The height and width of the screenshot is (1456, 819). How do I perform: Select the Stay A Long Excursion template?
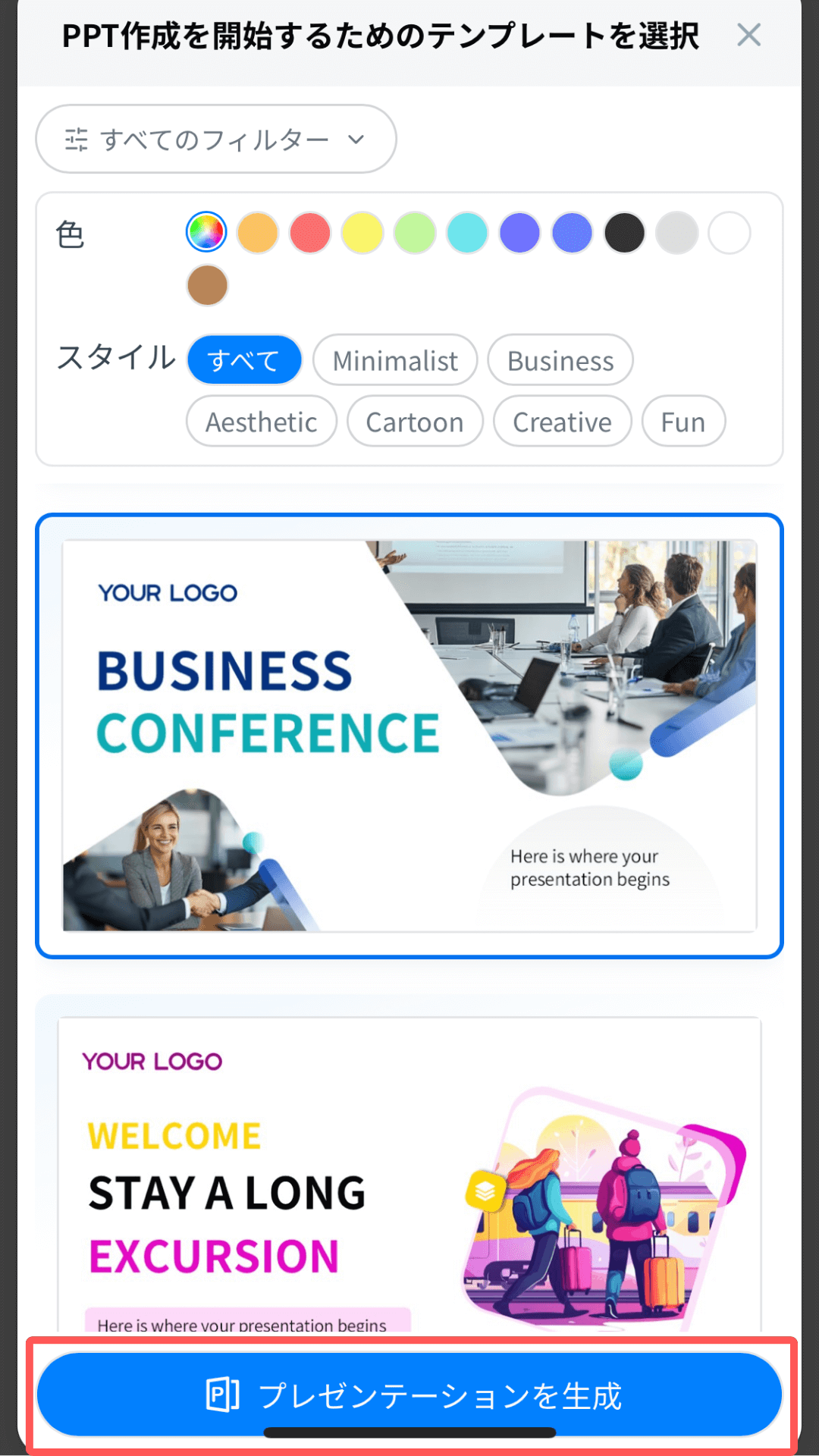[409, 1175]
